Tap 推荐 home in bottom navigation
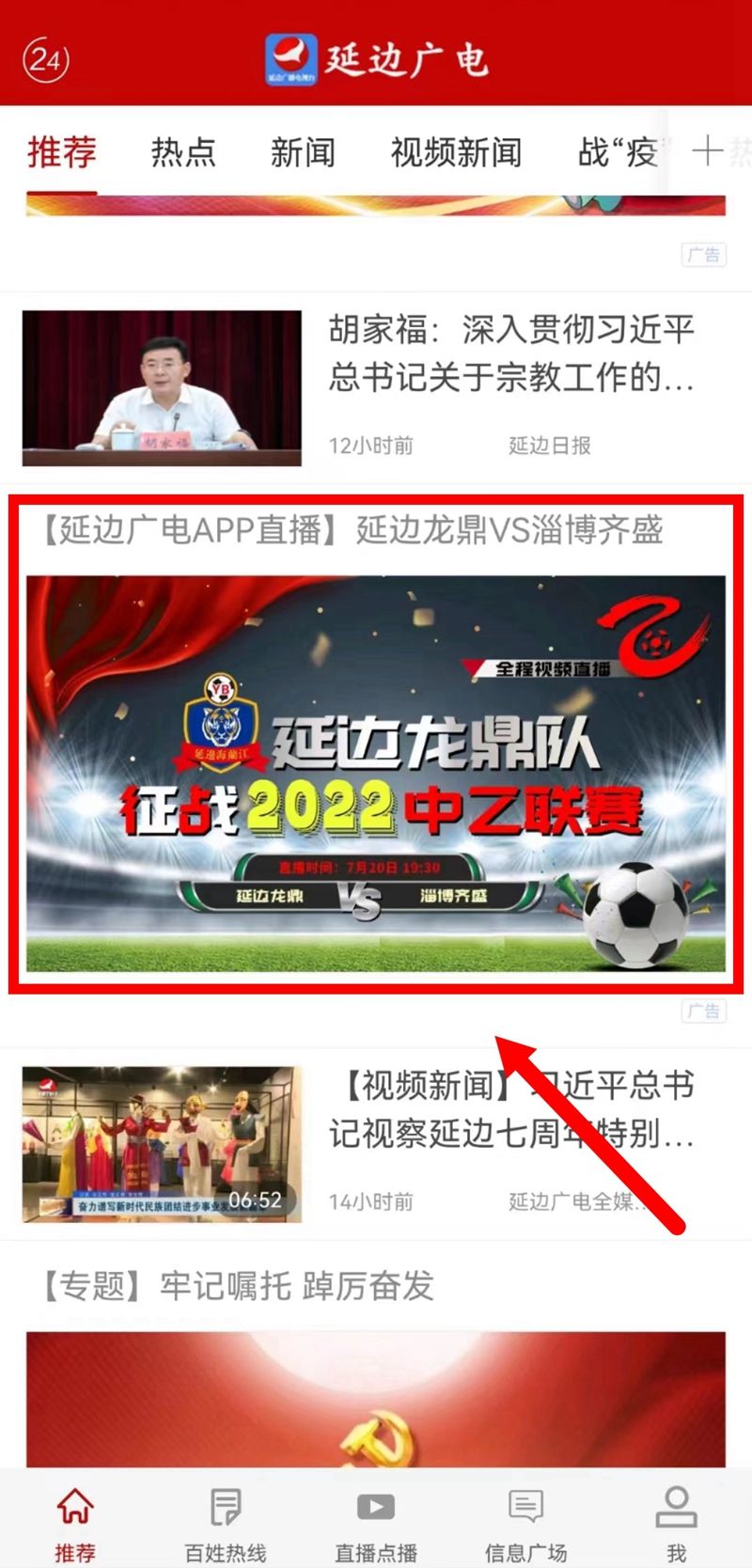 tap(75, 1523)
